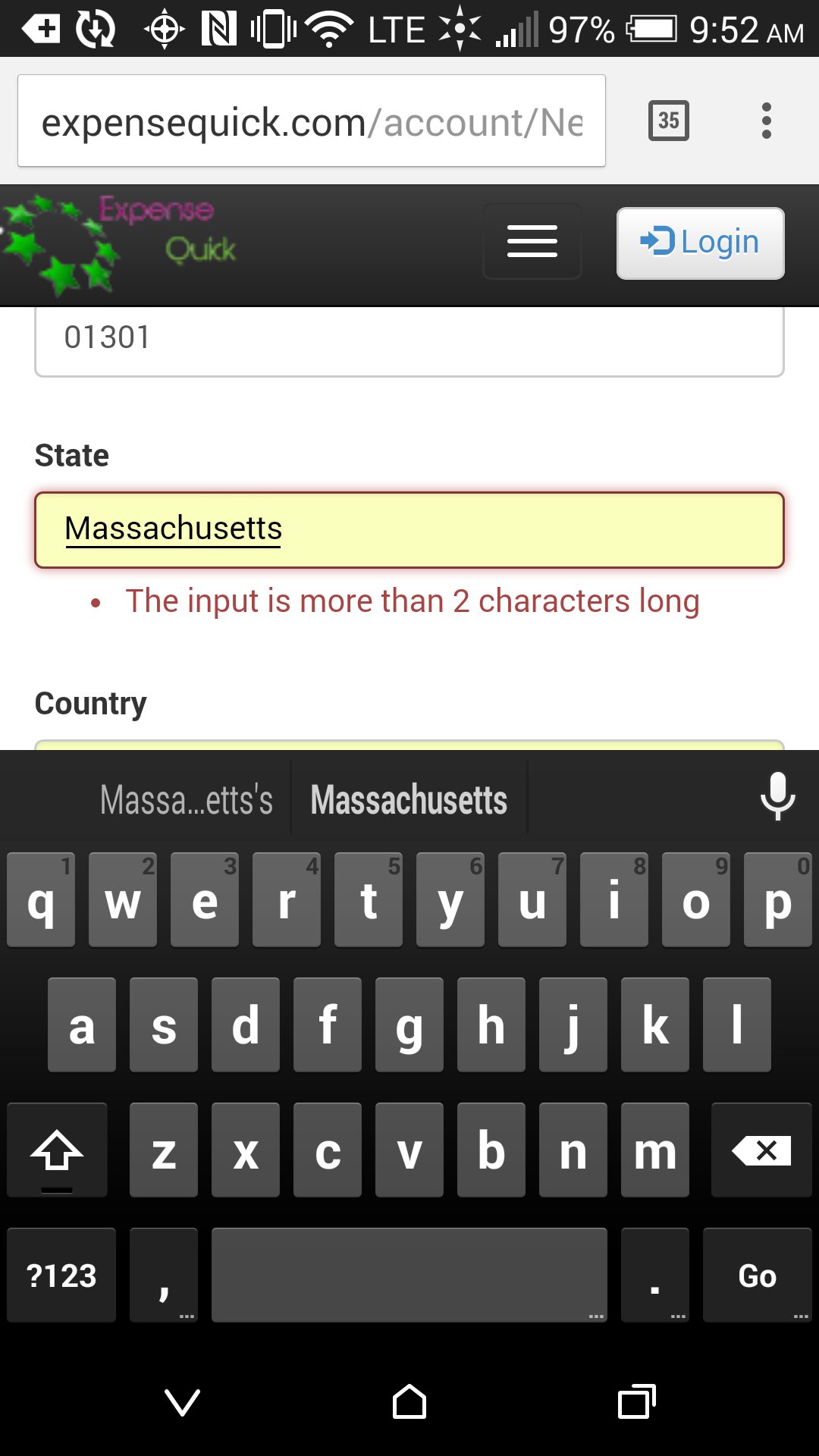The height and width of the screenshot is (1456, 819).
Task: Tap the Login button
Action: [x=701, y=243]
